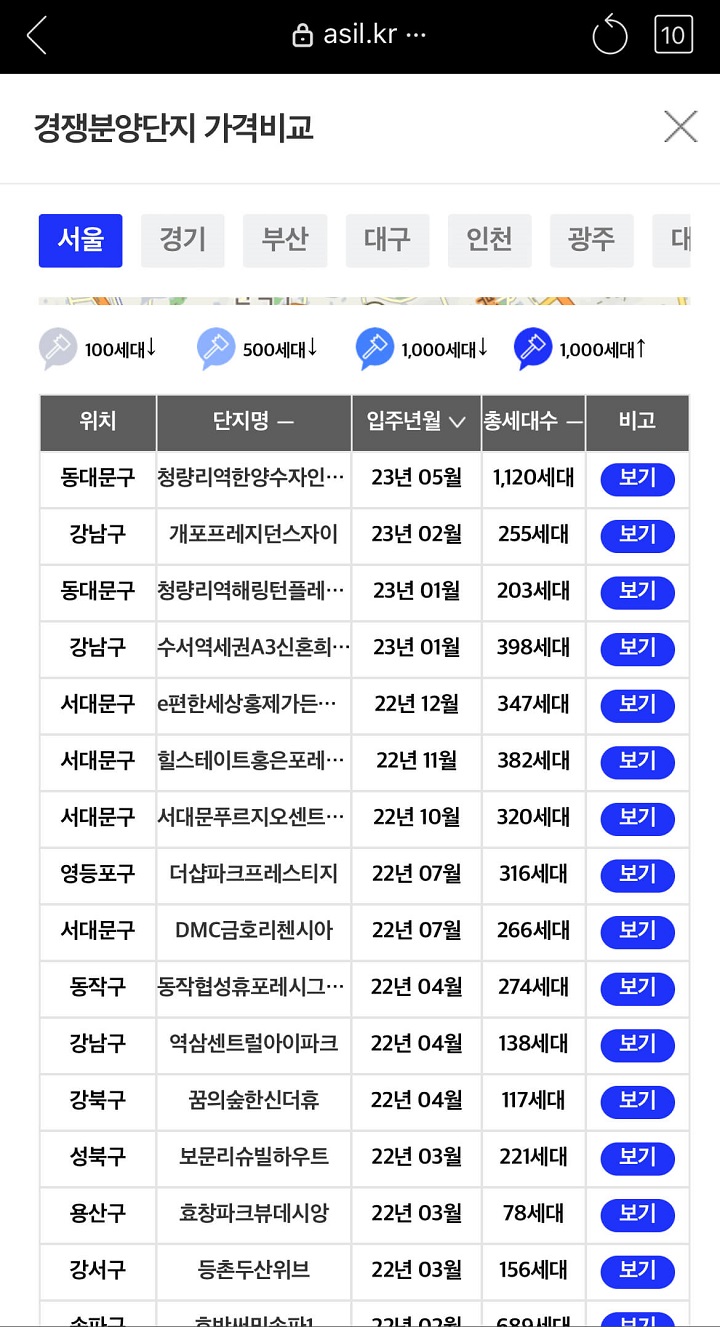The image size is (720, 1327).
Task: Tap 보기 for 개포프레지던스자이
Action: [x=637, y=535]
